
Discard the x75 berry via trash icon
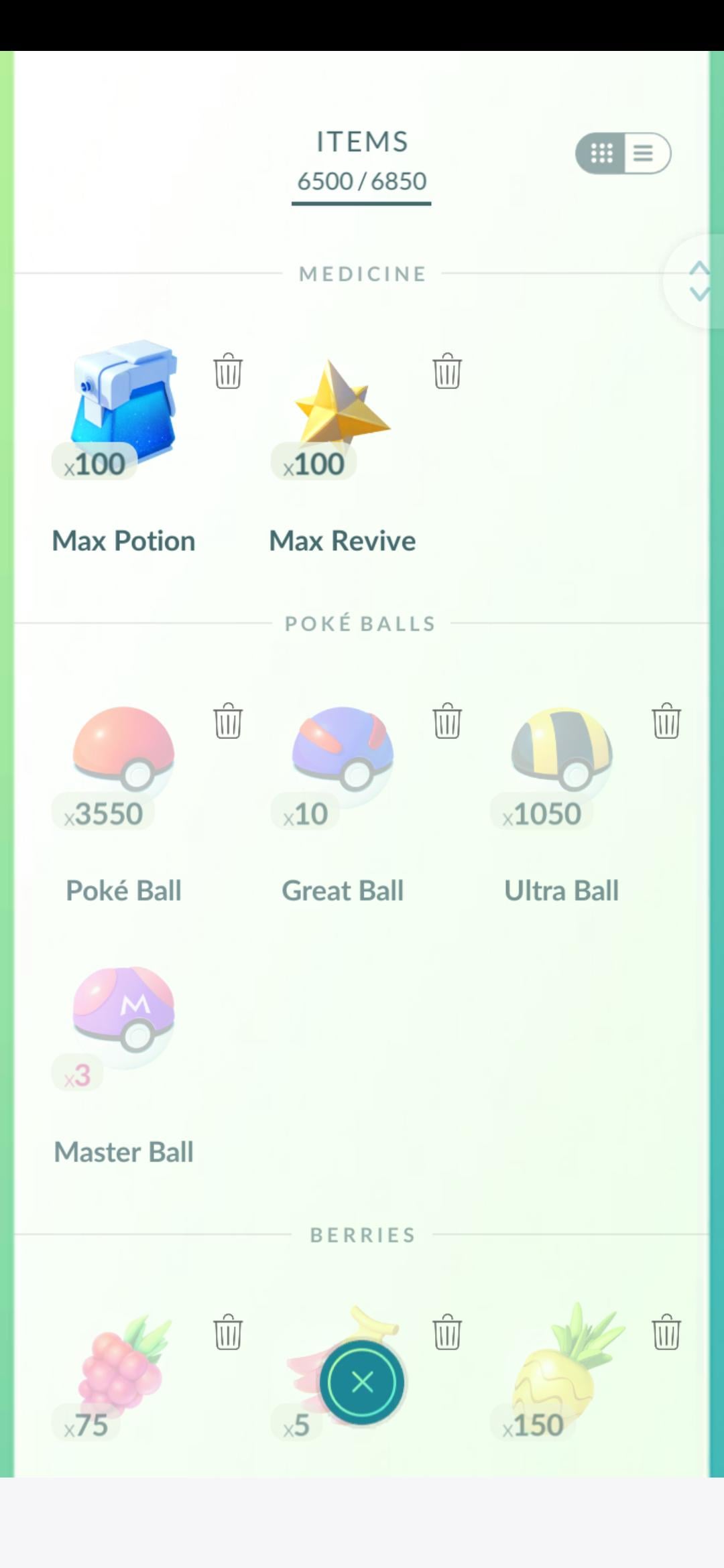228,1331
